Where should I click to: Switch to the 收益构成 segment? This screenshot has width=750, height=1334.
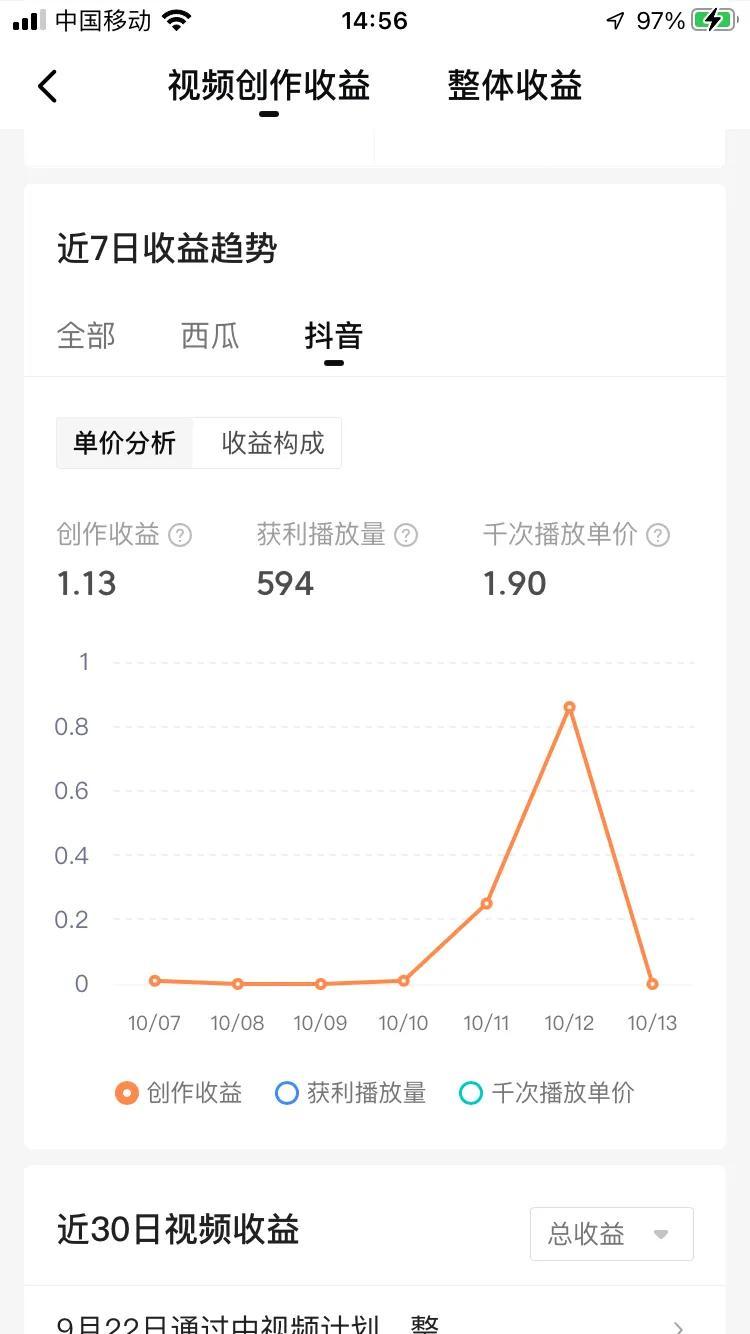(273, 443)
